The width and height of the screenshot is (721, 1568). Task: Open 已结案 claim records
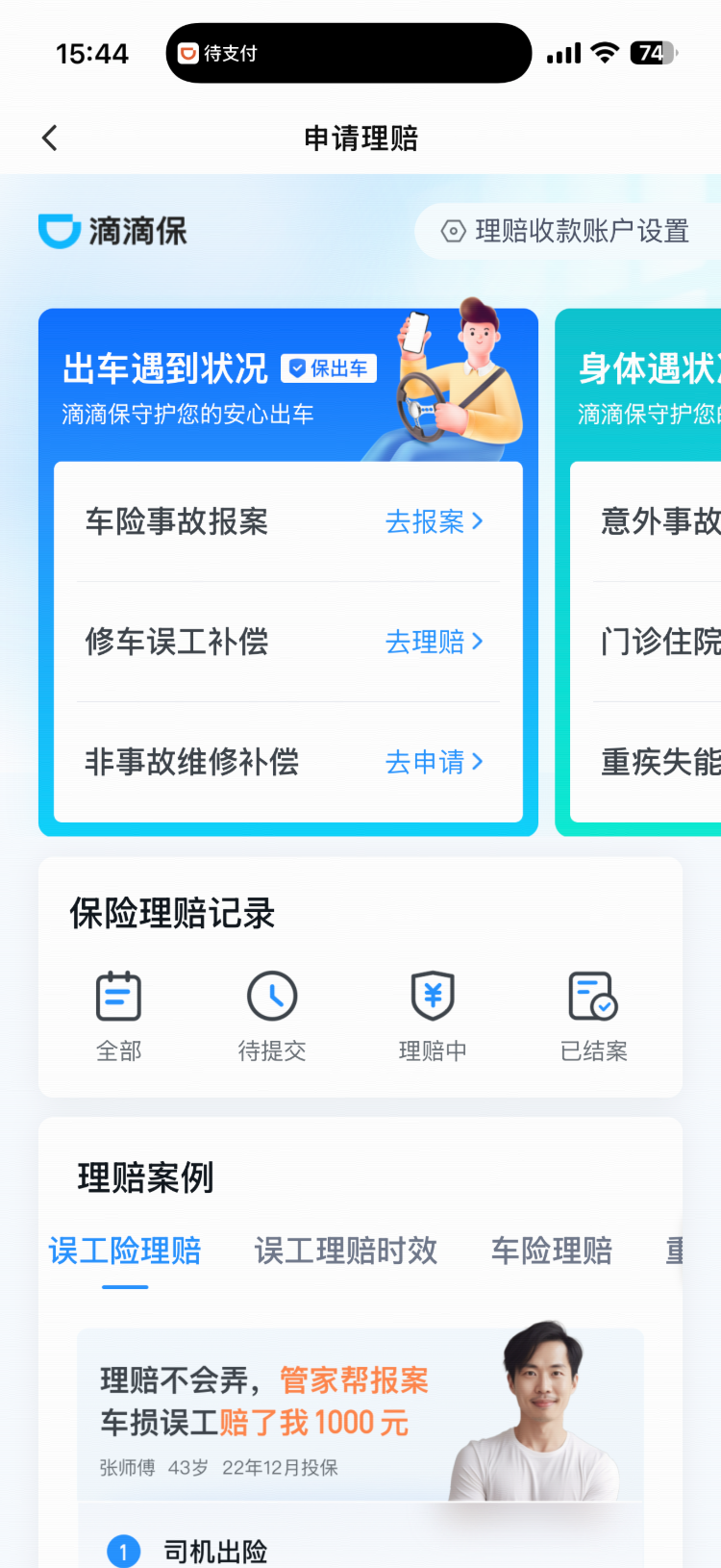593,1015
